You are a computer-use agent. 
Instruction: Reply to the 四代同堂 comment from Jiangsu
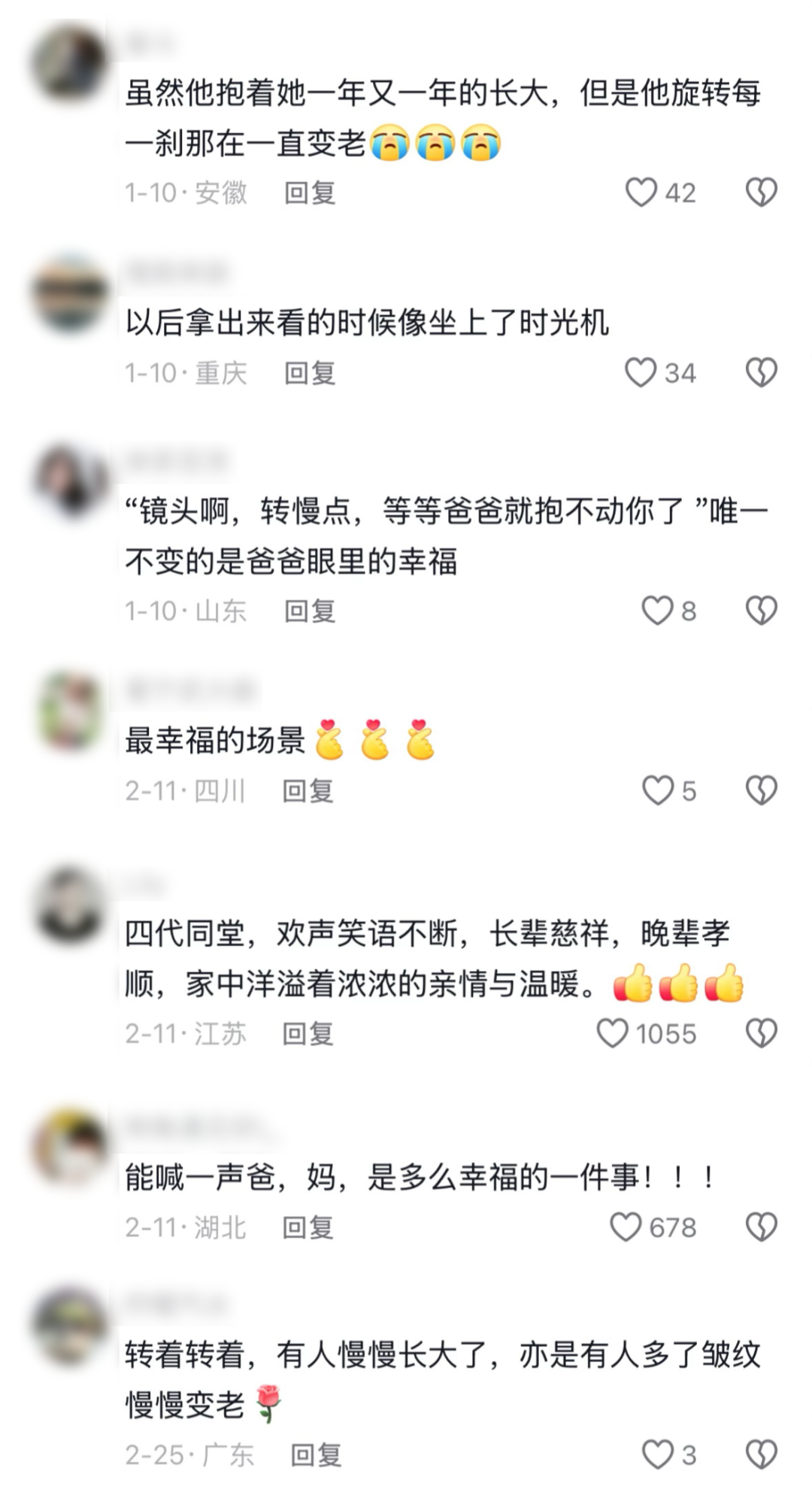click(x=308, y=1034)
